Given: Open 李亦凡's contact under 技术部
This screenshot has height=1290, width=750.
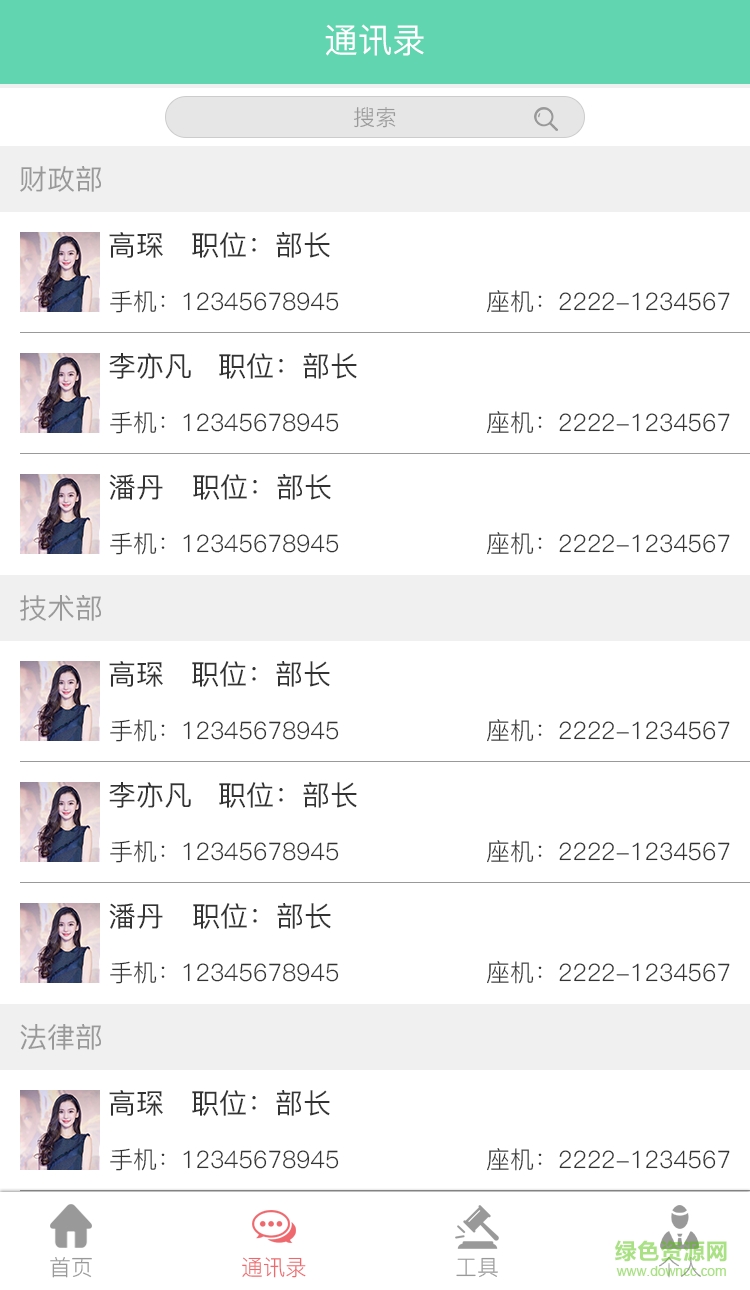Looking at the screenshot, I should [375, 822].
